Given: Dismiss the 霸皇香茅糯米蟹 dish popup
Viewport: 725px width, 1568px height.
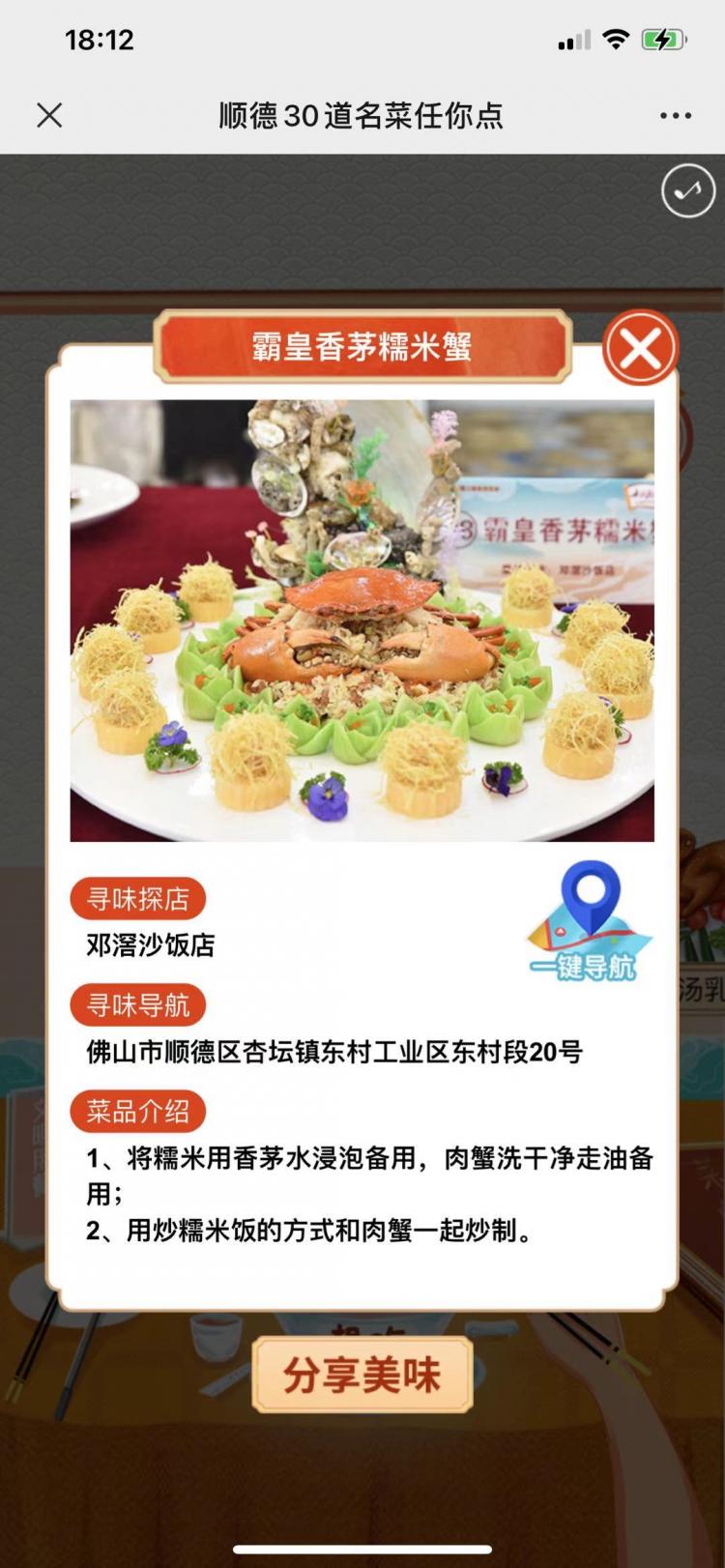Looking at the screenshot, I should [640, 348].
